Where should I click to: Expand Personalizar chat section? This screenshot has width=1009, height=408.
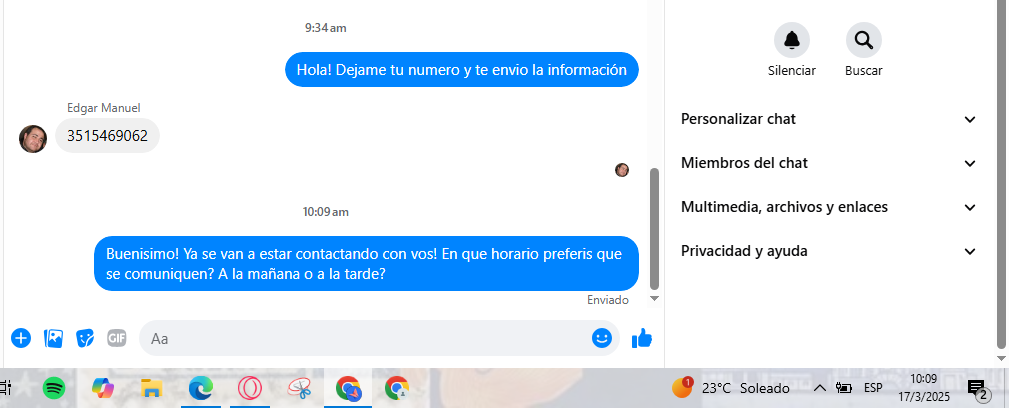click(x=828, y=119)
